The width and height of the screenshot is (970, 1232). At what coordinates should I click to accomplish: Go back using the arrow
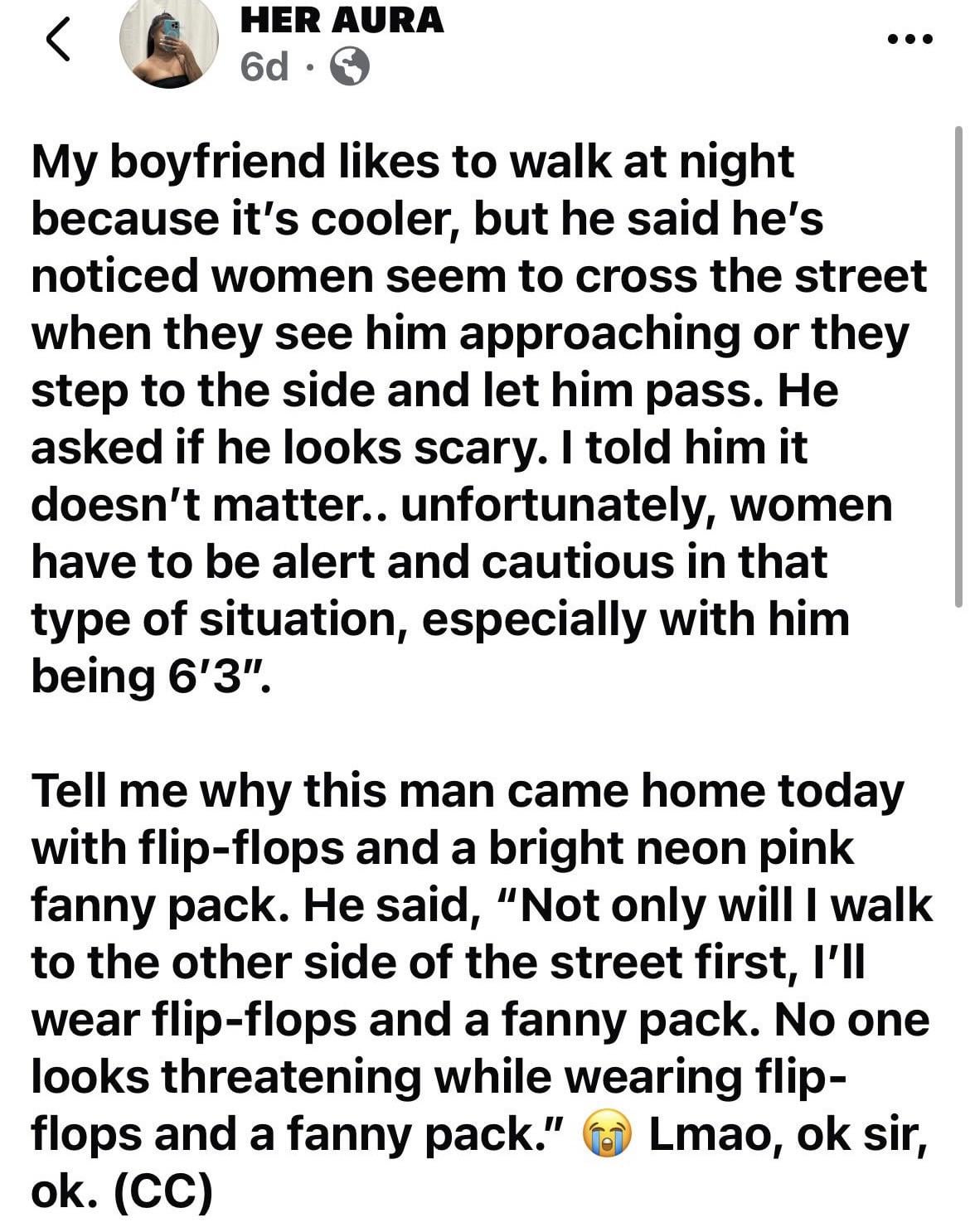click(57, 41)
